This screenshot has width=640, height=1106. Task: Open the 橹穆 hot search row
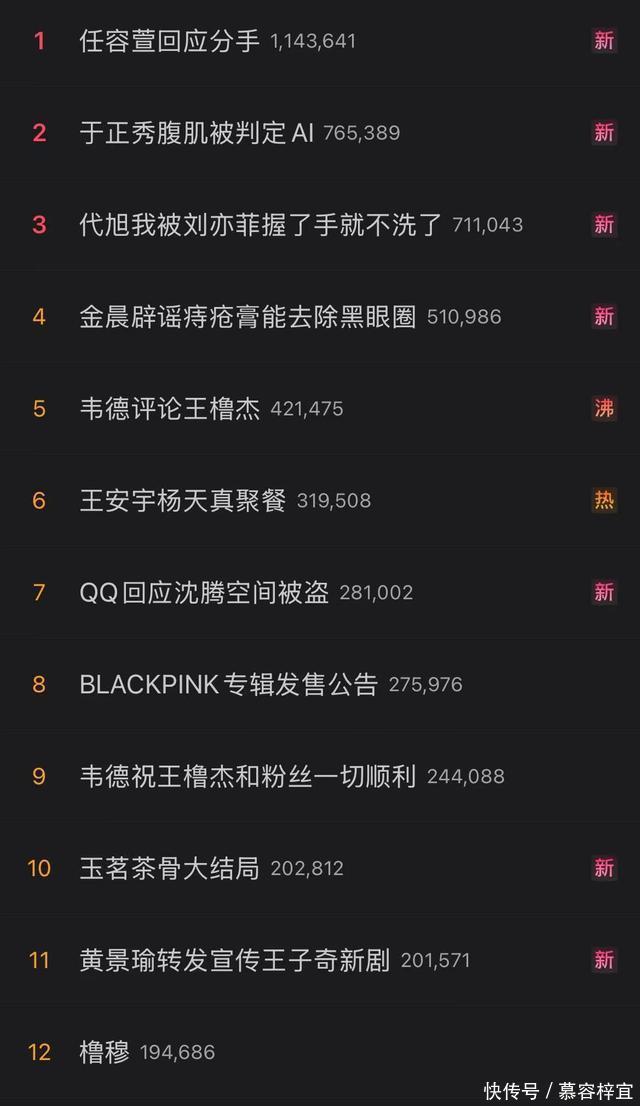click(105, 1053)
